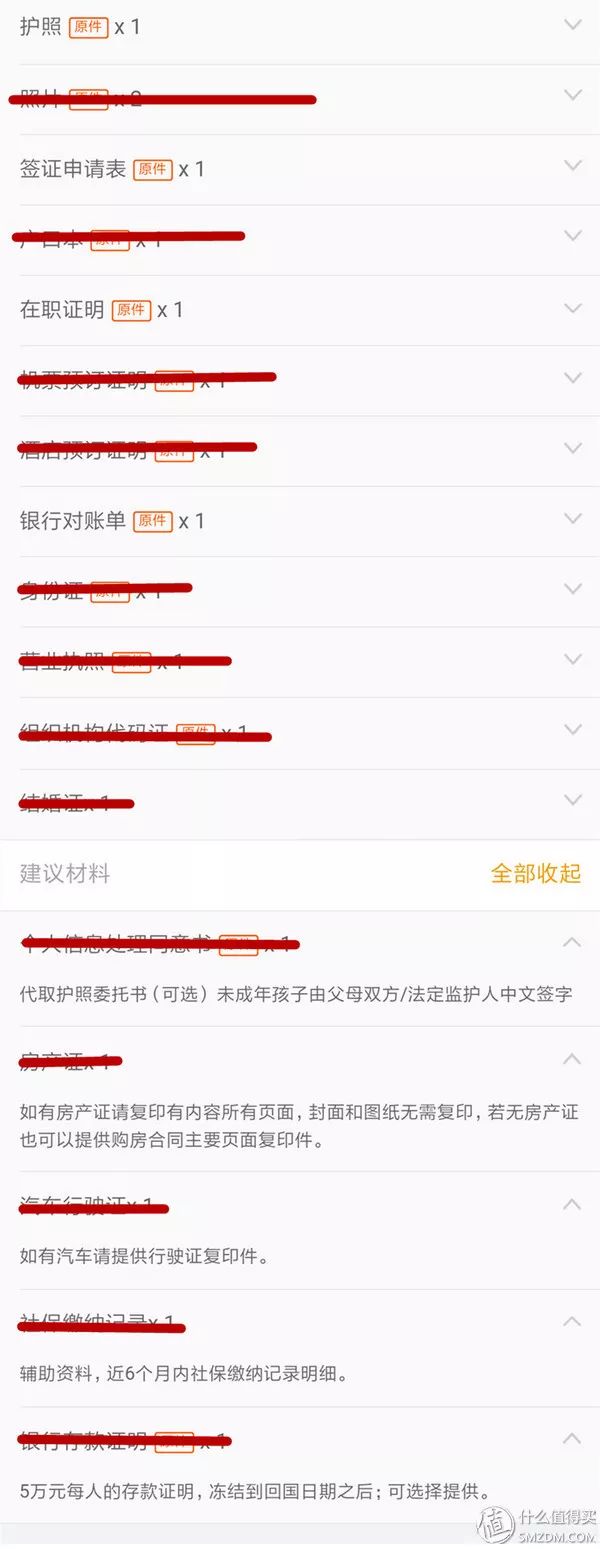Expand the 户口本 row
This screenshot has width=600, height=1549.
pyautogui.click(x=572, y=236)
